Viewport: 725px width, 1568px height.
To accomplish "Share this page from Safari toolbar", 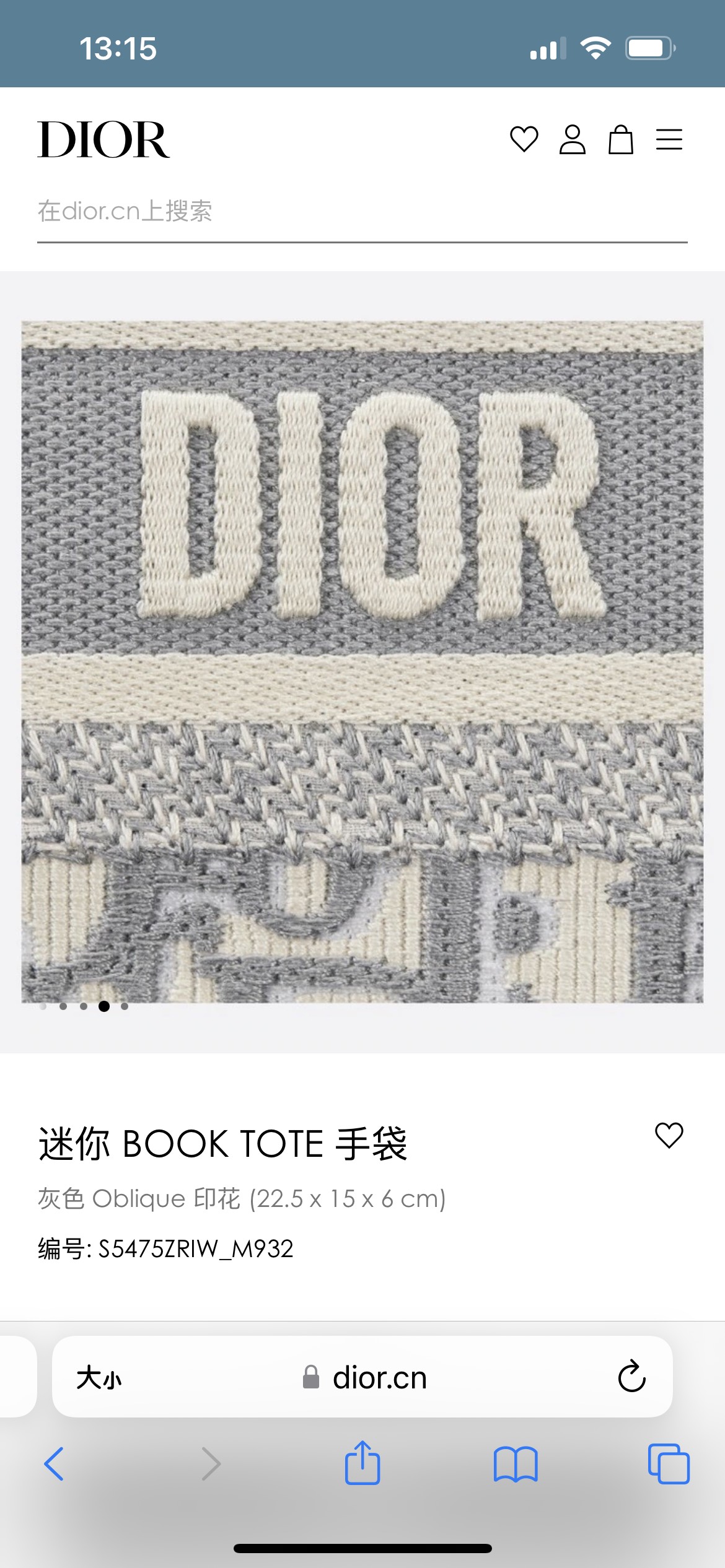I will point(362,1463).
